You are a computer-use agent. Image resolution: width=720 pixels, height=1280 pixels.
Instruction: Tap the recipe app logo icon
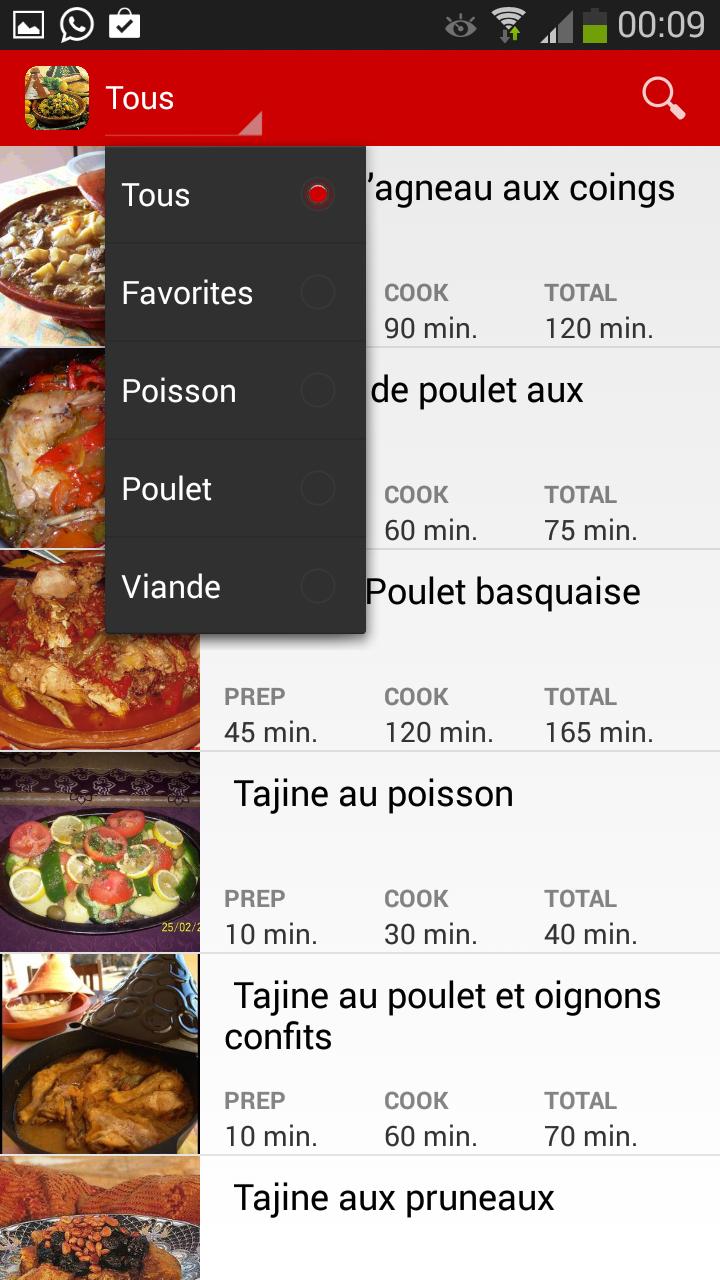[56, 98]
